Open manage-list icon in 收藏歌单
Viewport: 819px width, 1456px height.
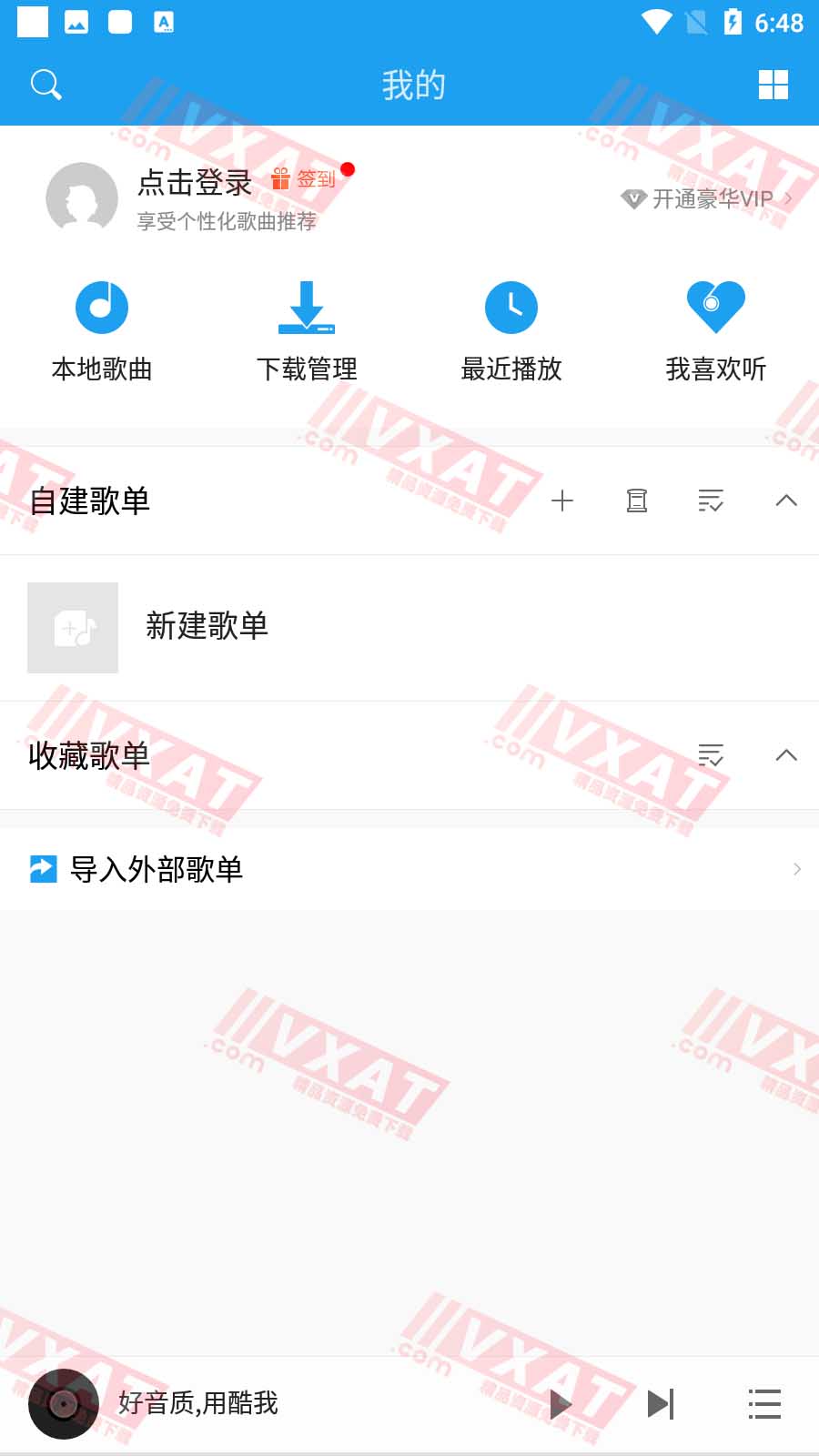tap(711, 755)
